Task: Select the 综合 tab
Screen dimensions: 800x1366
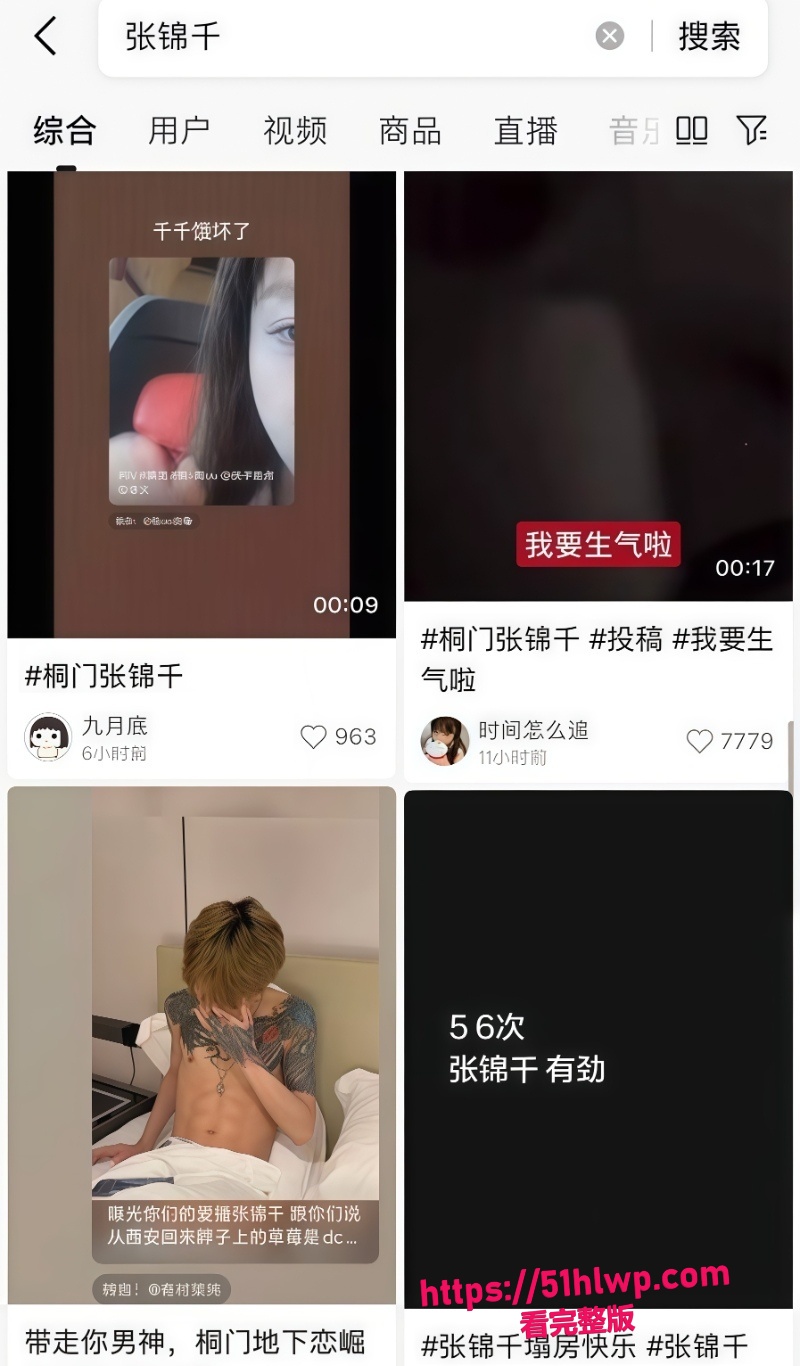Action: tap(65, 131)
